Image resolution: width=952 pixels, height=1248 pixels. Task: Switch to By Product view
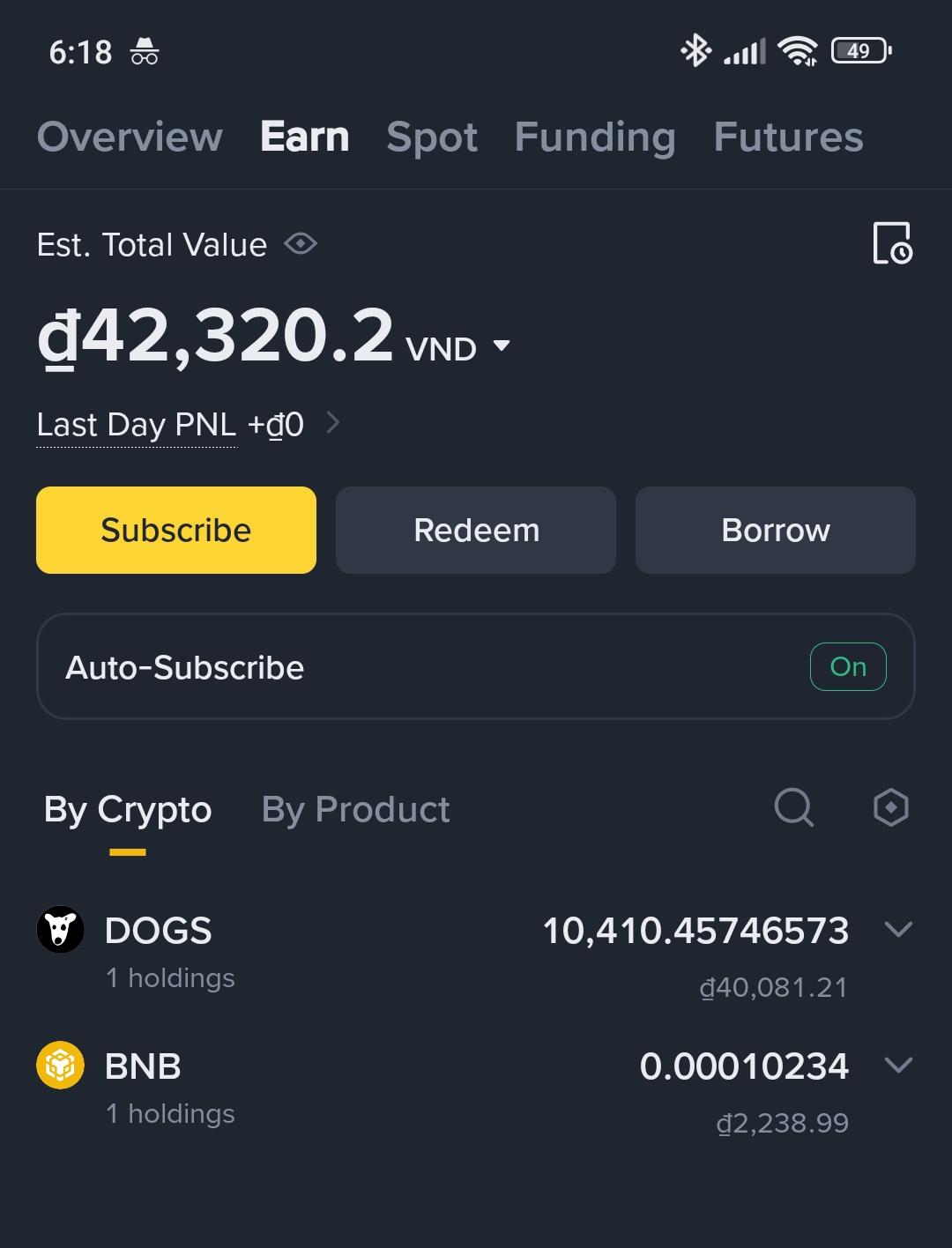[355, 810]
